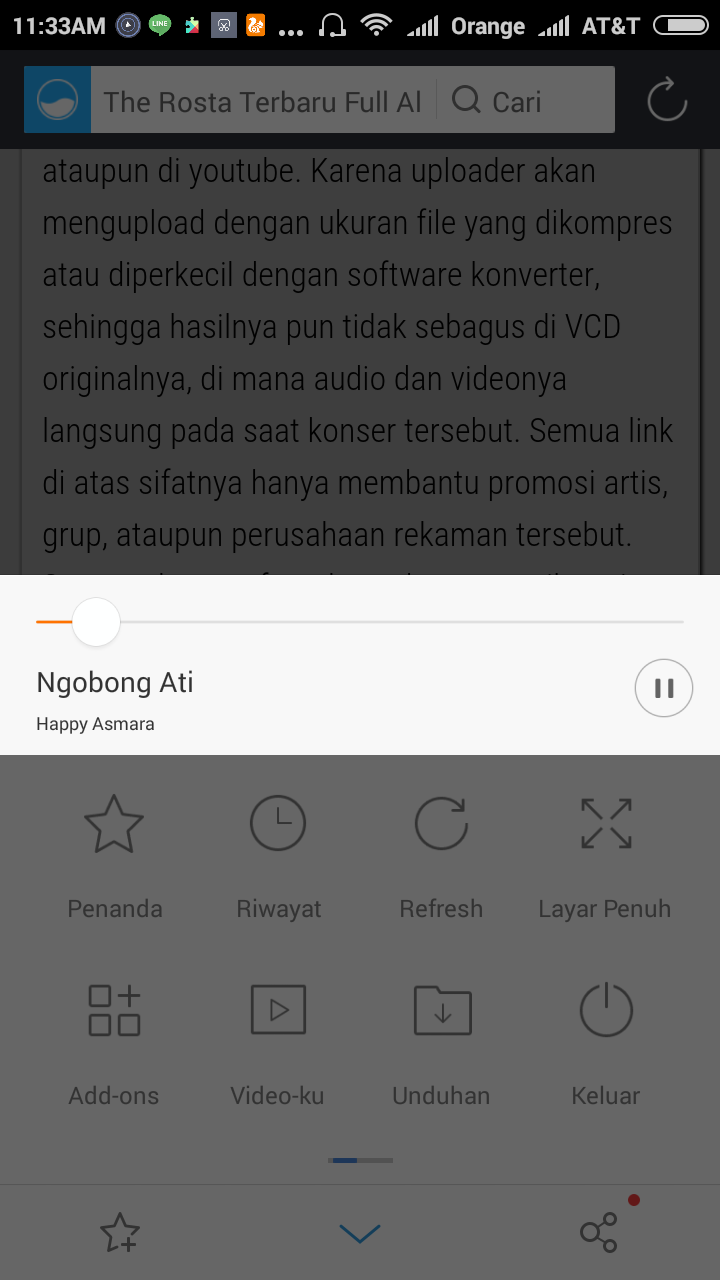
Task: Add this page to bookmarks with star-plus icon
Action: 119,1233
